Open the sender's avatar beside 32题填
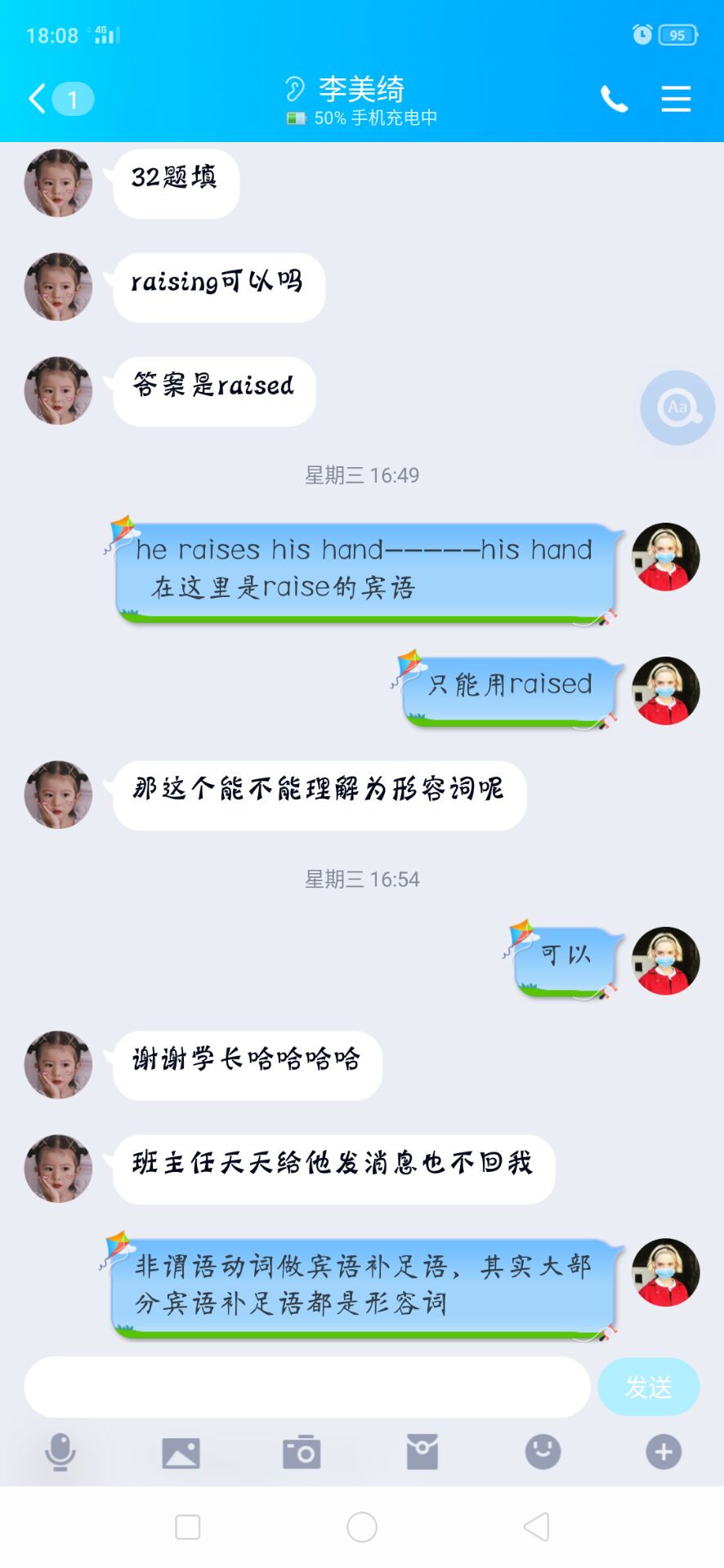This screenshot has width=724, height=1568. tap(58, 183)
